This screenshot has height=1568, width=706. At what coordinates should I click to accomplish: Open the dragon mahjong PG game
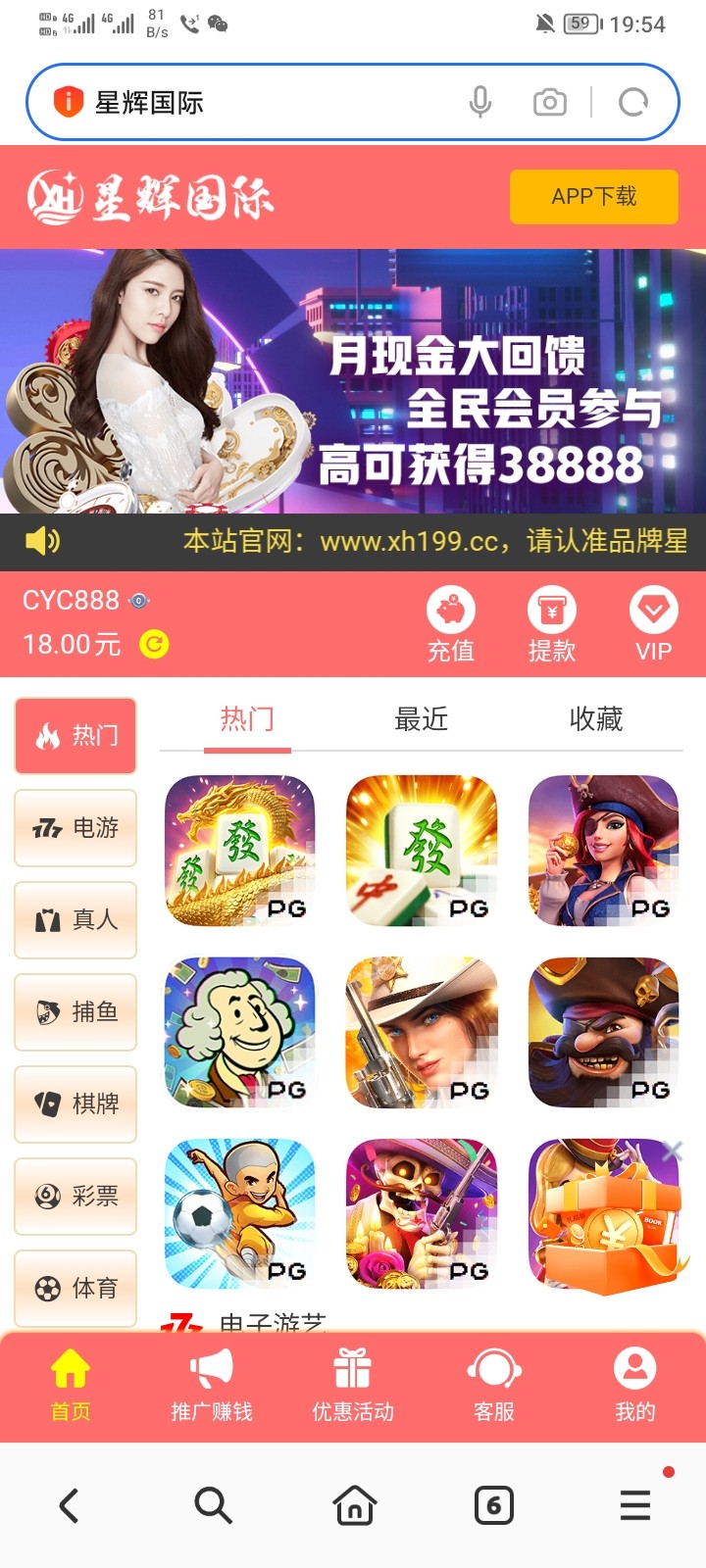click(240, 851)
